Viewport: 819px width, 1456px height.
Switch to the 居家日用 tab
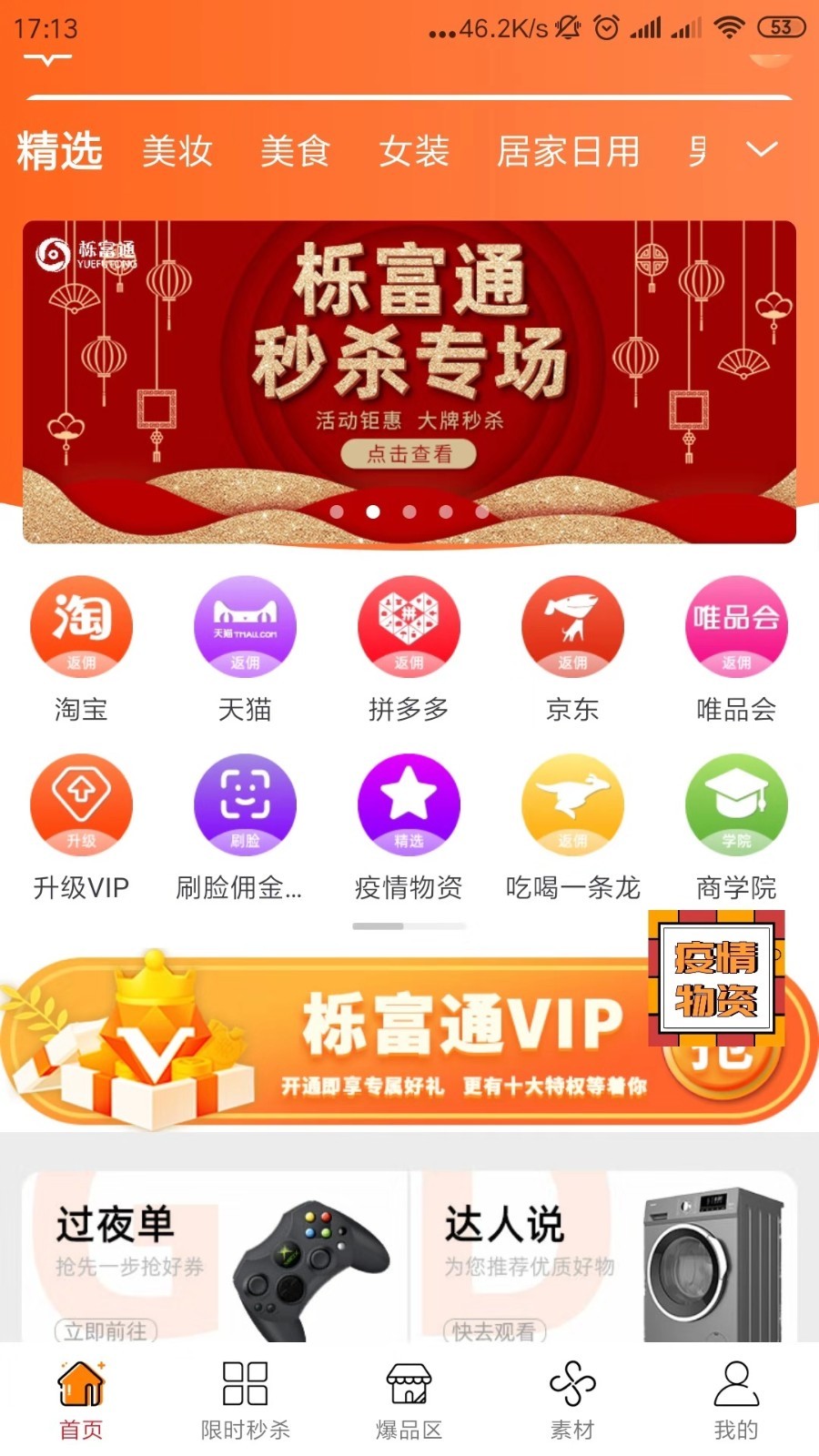(x=568, y=150)
